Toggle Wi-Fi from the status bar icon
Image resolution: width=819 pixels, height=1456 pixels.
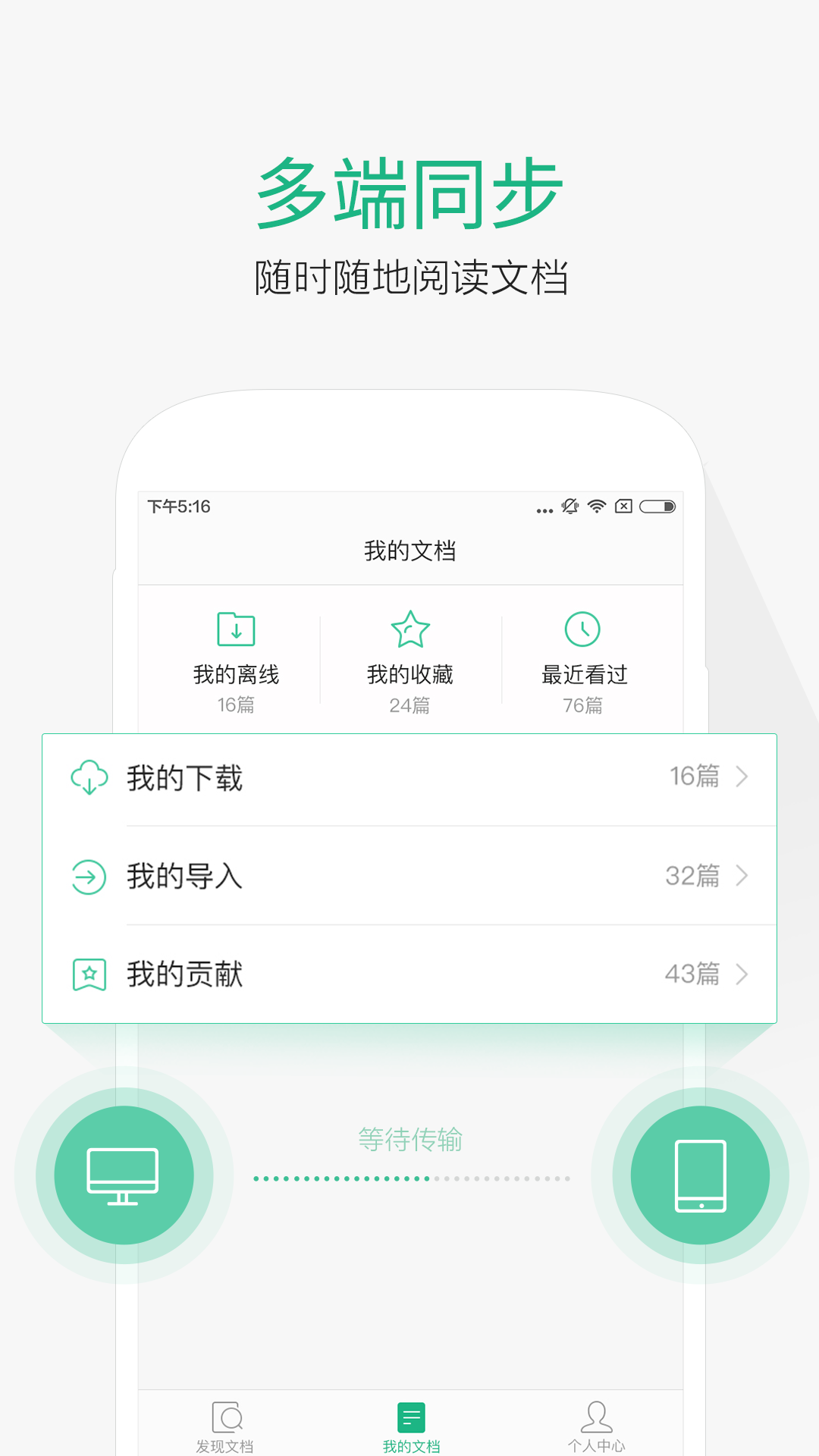coord(596,507)
